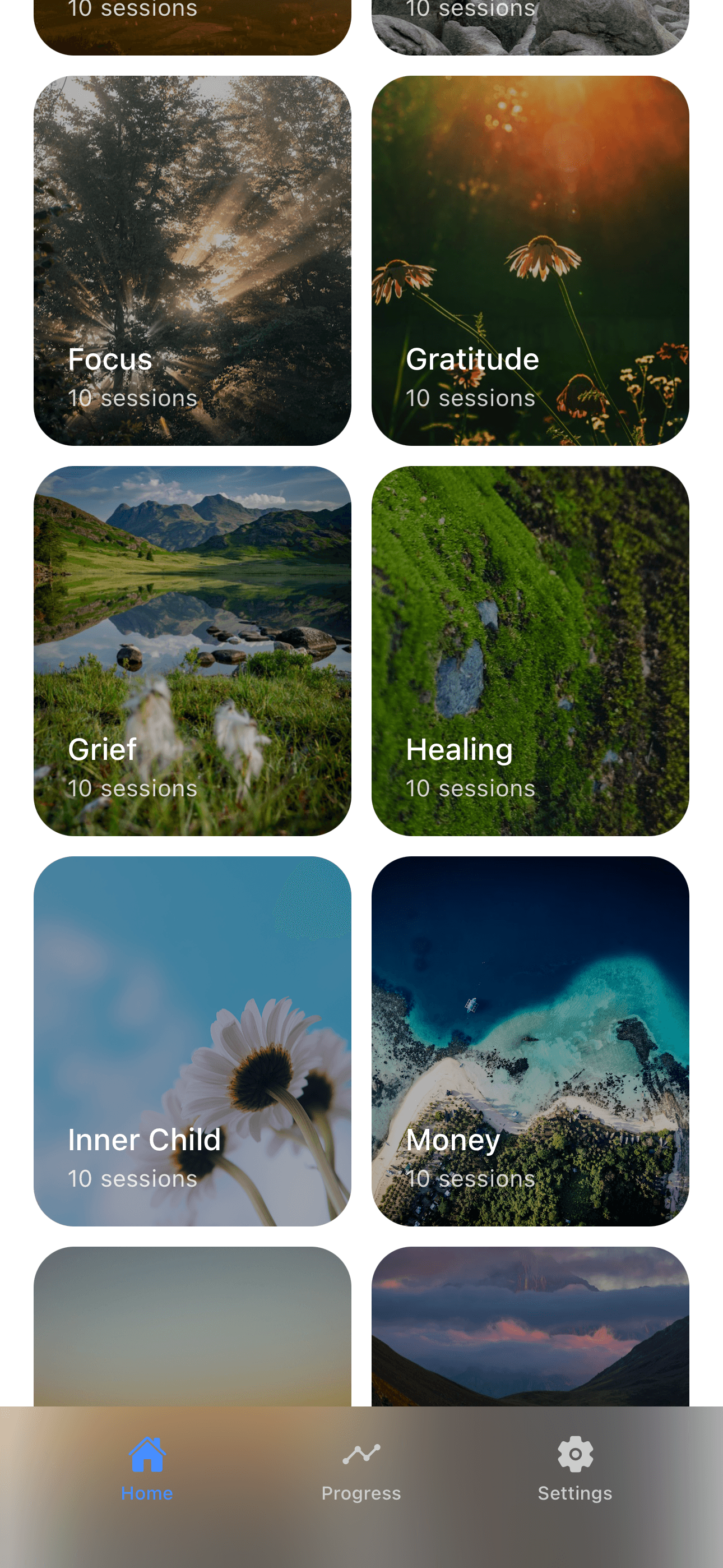
Task: Open the Gratitude sessions card
Action: (530, 261)
